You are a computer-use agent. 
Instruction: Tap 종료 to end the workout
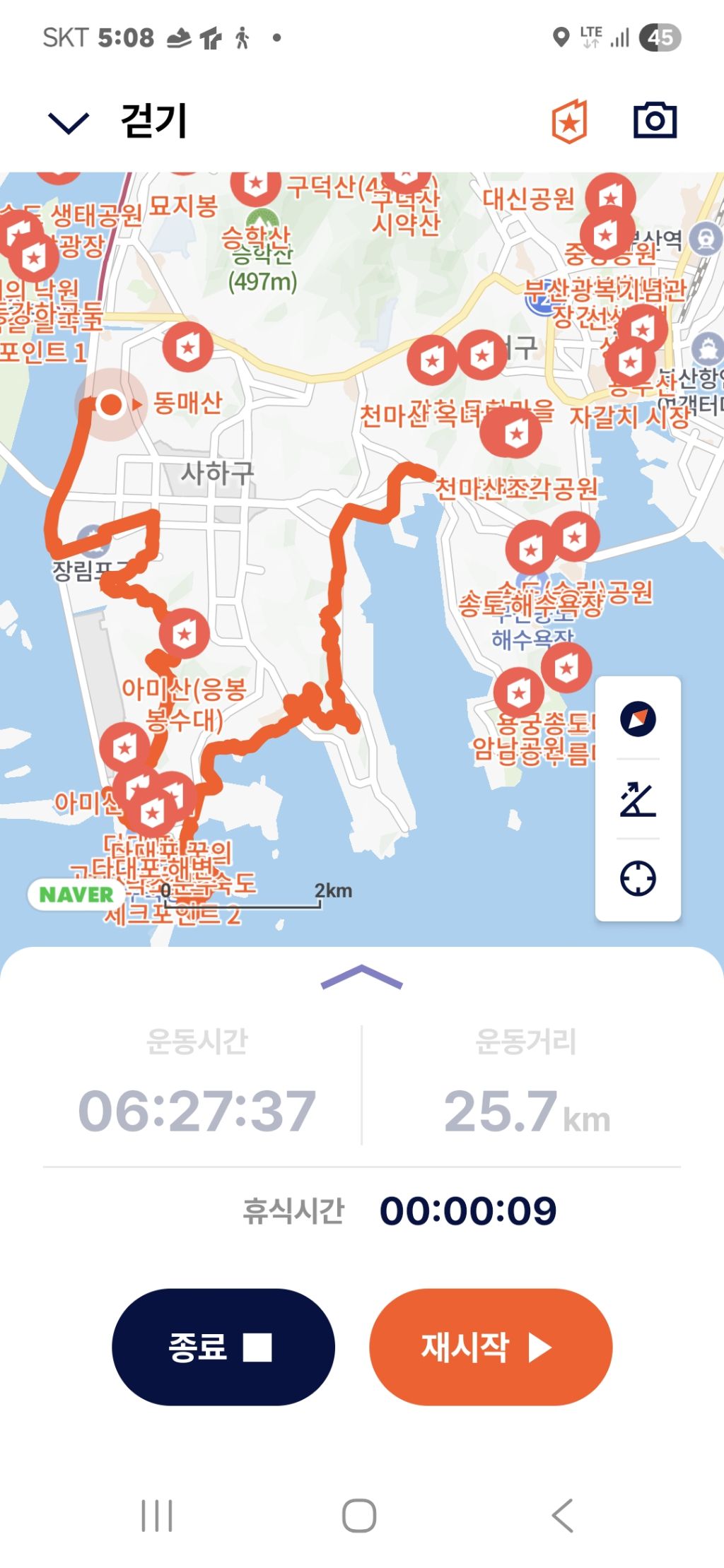tap(223, 1347)
